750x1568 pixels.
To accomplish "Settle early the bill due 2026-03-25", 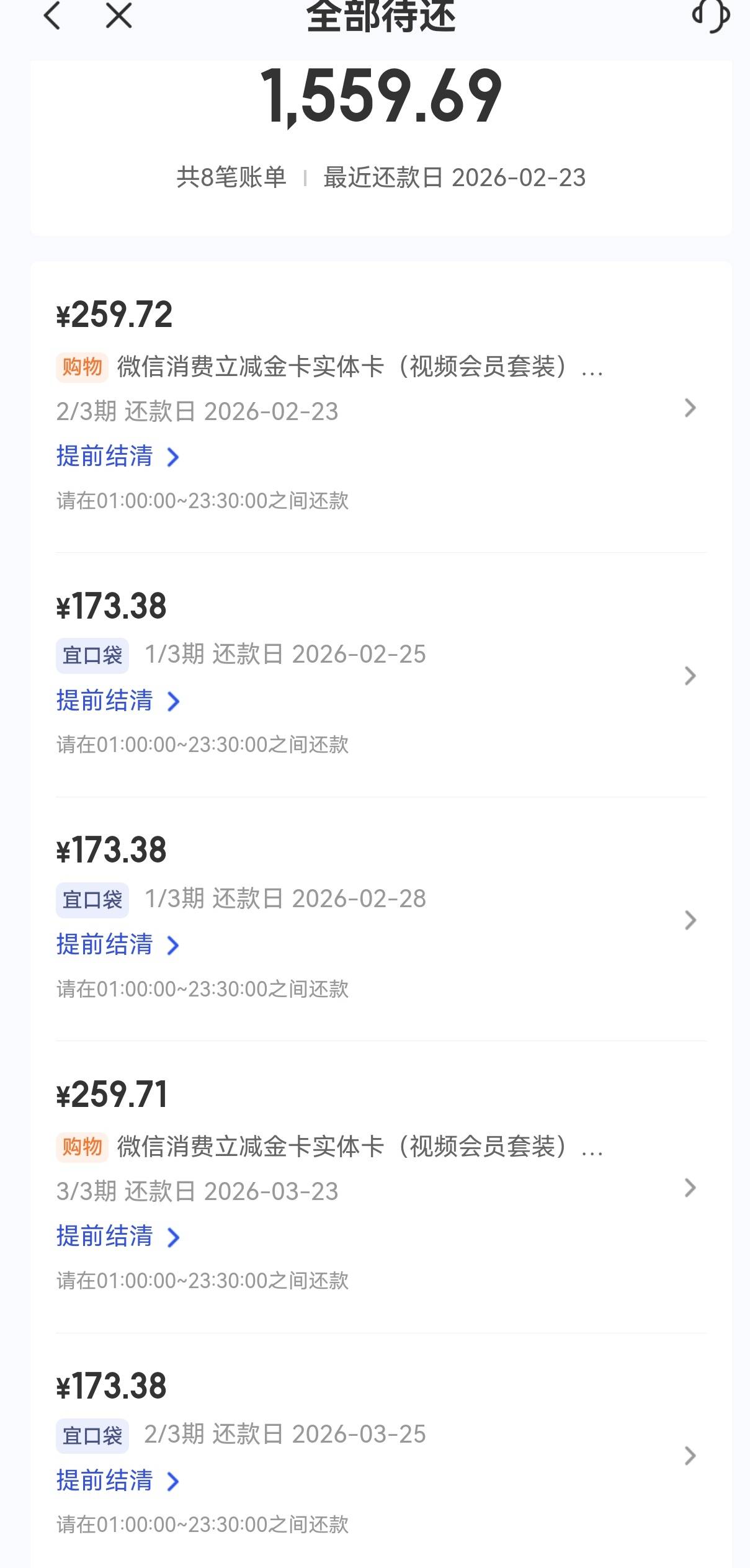I will tap(117, 1481).
